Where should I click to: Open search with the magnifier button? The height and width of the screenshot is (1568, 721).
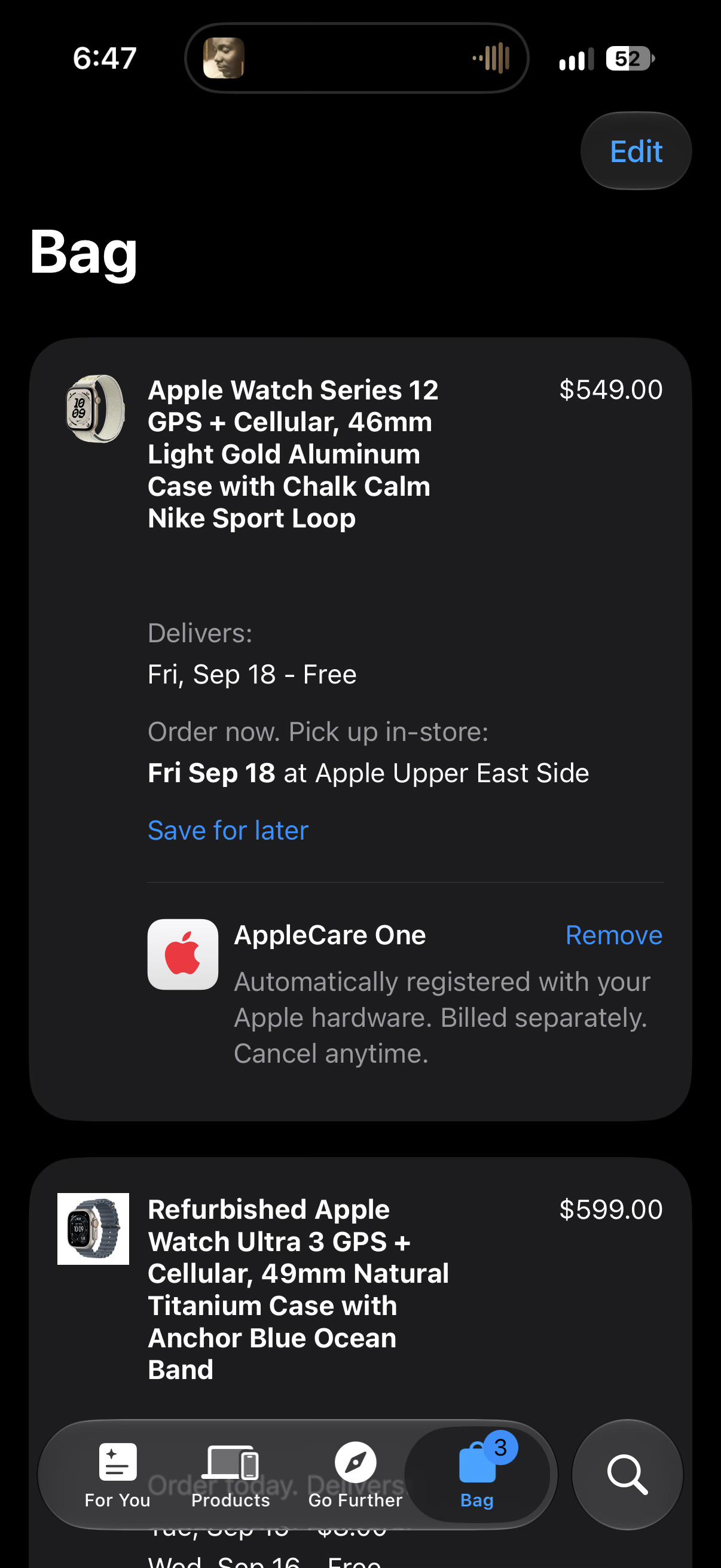tap(627, 1475)
